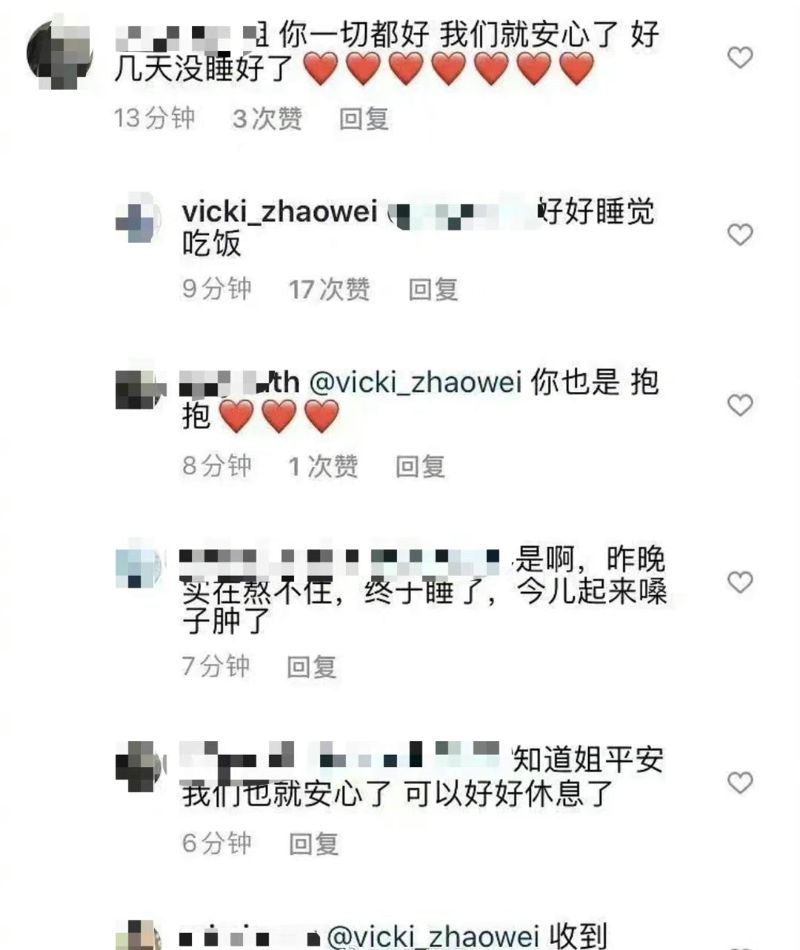Open the vicki_zhaowei username on the 好好睡觉吃饭 comment
The image size is (800, 950).
tap(279, 212)
